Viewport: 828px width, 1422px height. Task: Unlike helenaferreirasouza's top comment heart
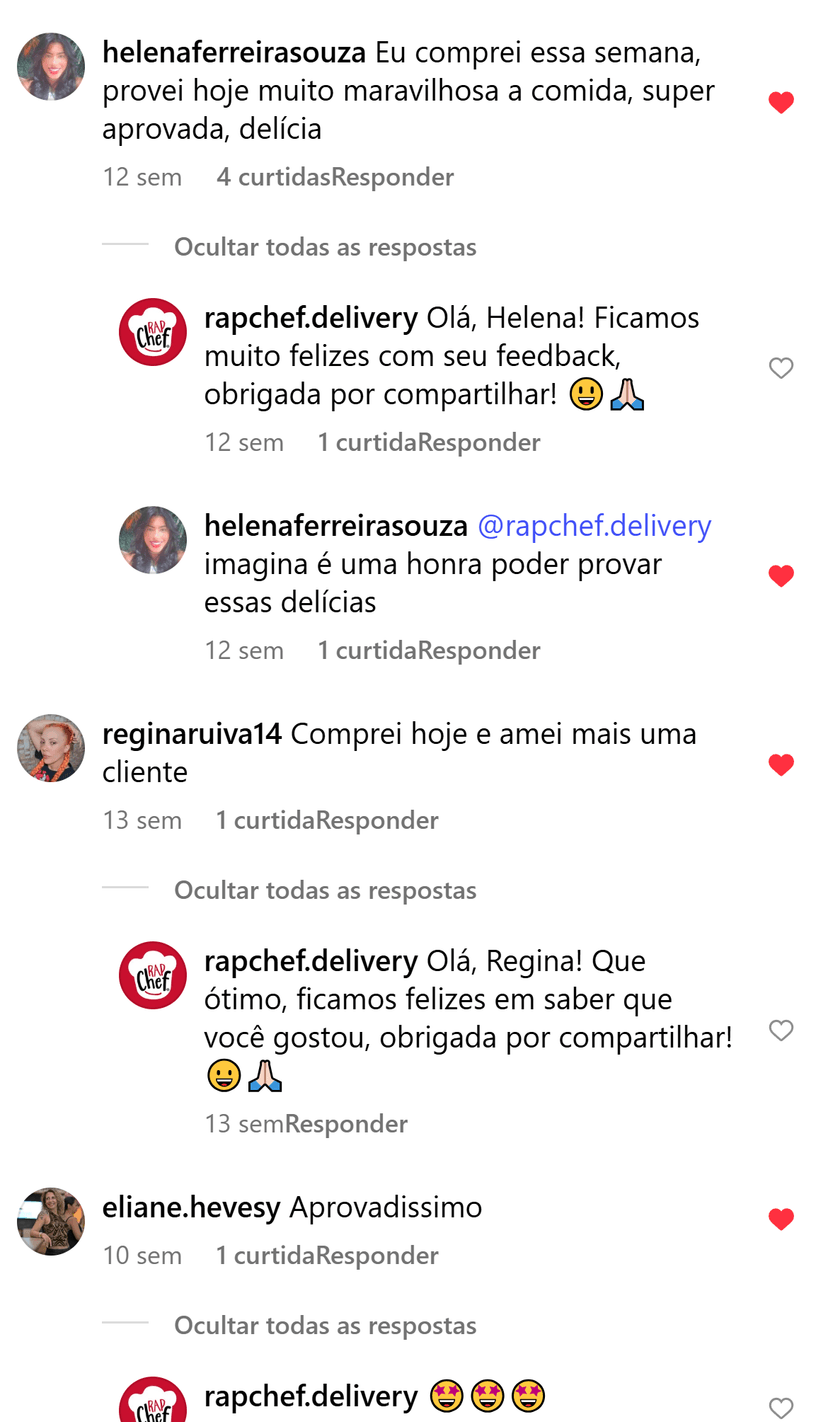pyautogui.click(x=781, y=101)
